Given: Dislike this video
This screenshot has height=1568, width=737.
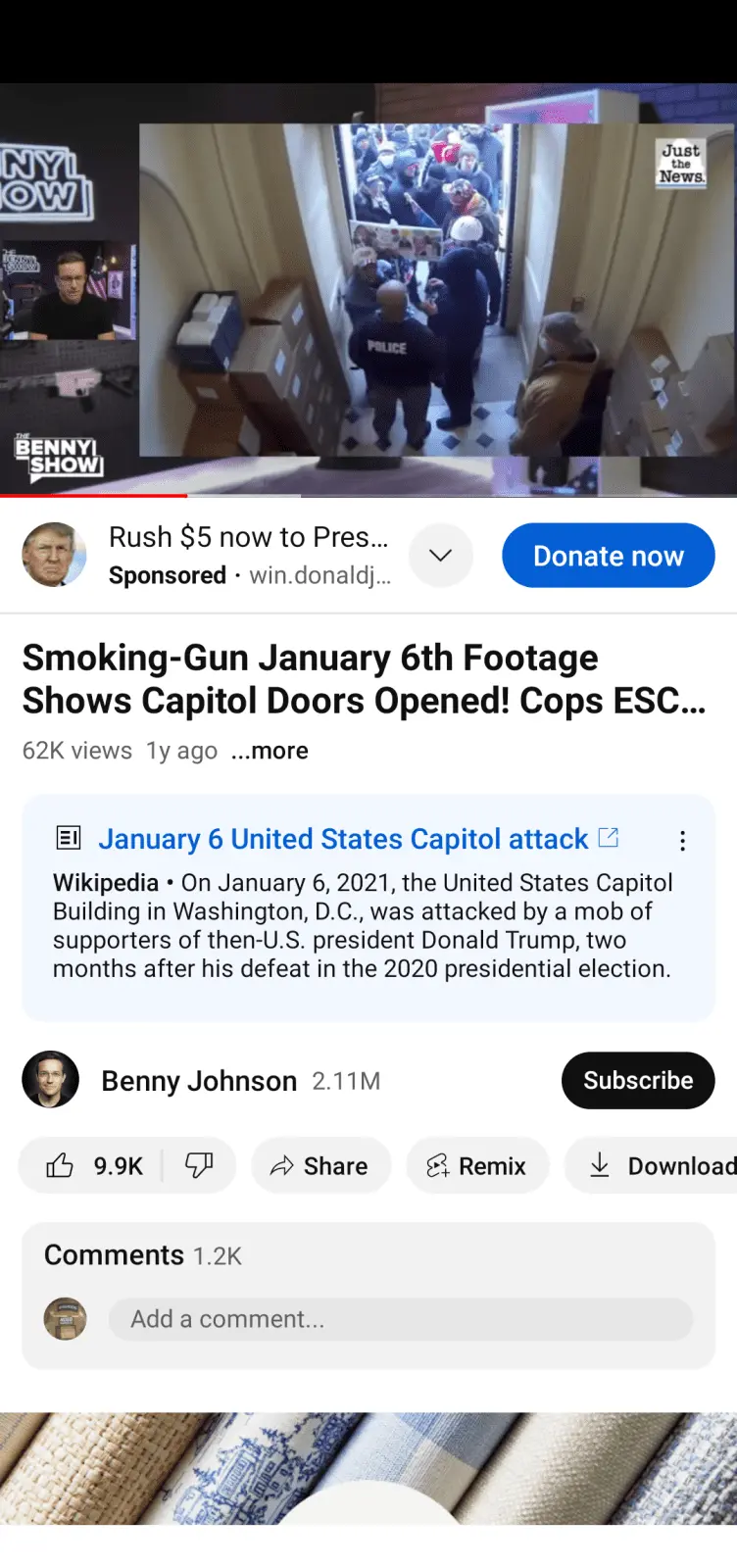Looking at the screenshot, I should click(199, 1166).
